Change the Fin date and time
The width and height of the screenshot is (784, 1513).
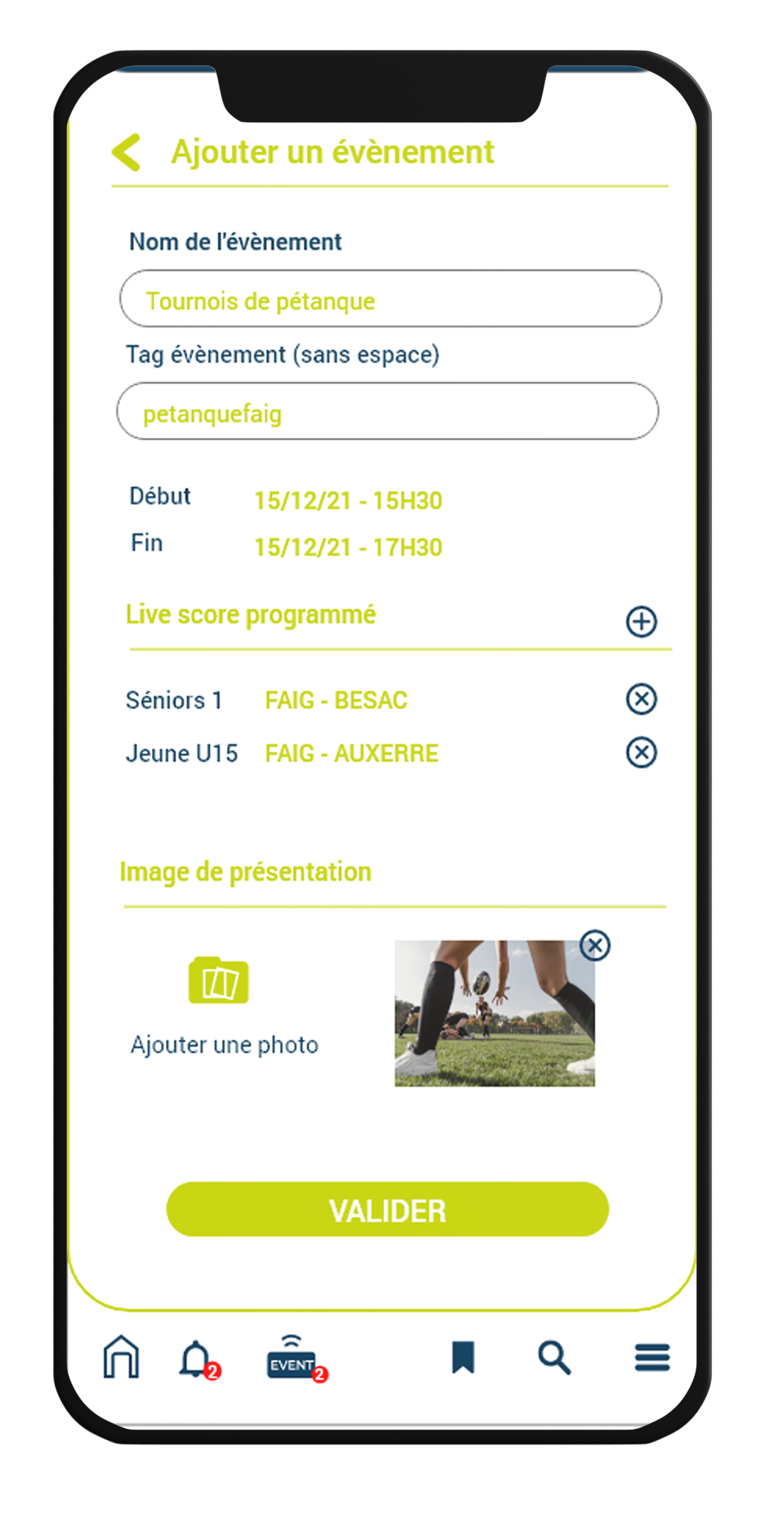[348, 547]
